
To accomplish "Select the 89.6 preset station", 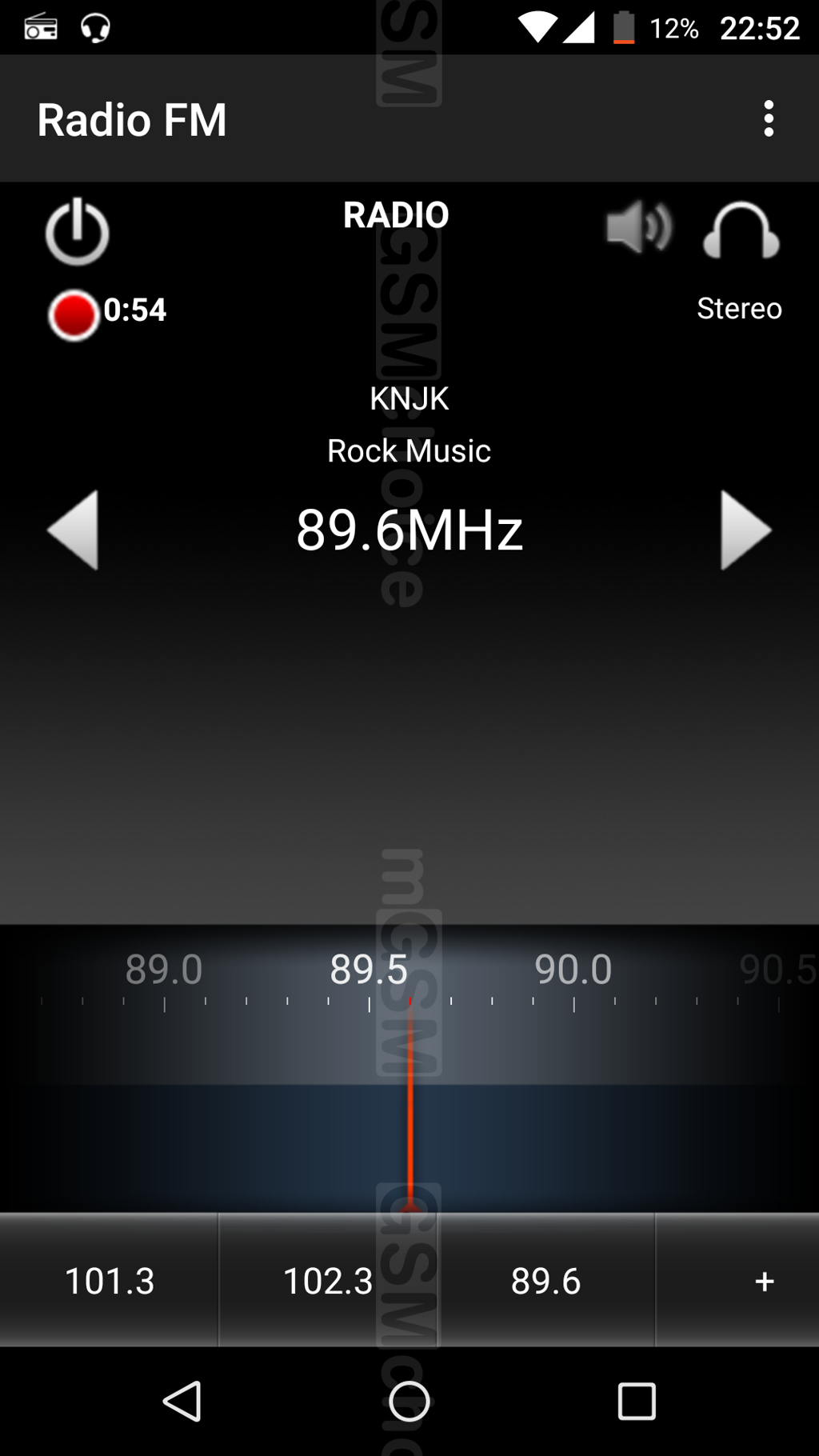I will tap(546, 1281).
